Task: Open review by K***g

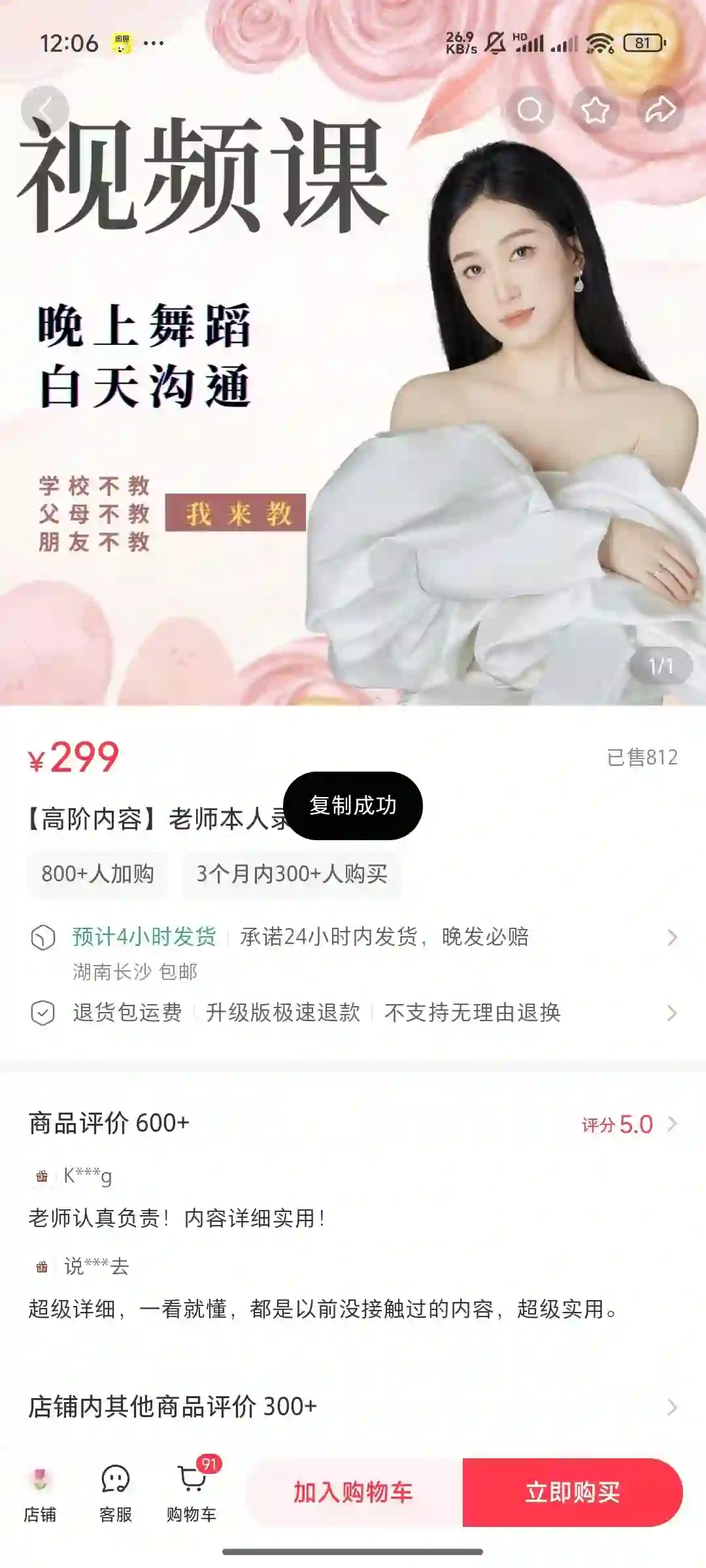Action: [x=353, y=1197]
